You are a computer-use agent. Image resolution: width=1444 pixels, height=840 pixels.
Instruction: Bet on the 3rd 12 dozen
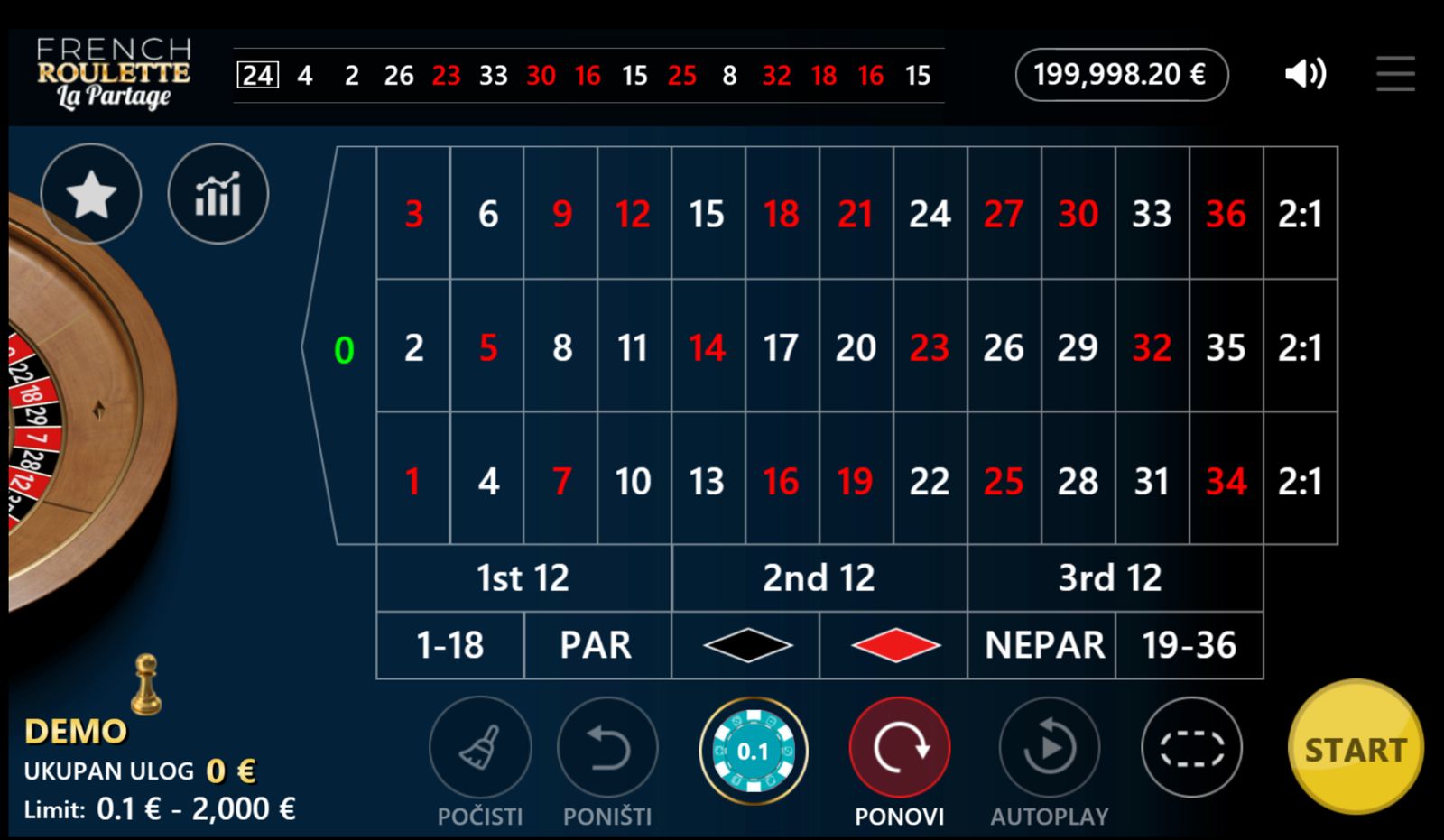[x=1110, y=577]
